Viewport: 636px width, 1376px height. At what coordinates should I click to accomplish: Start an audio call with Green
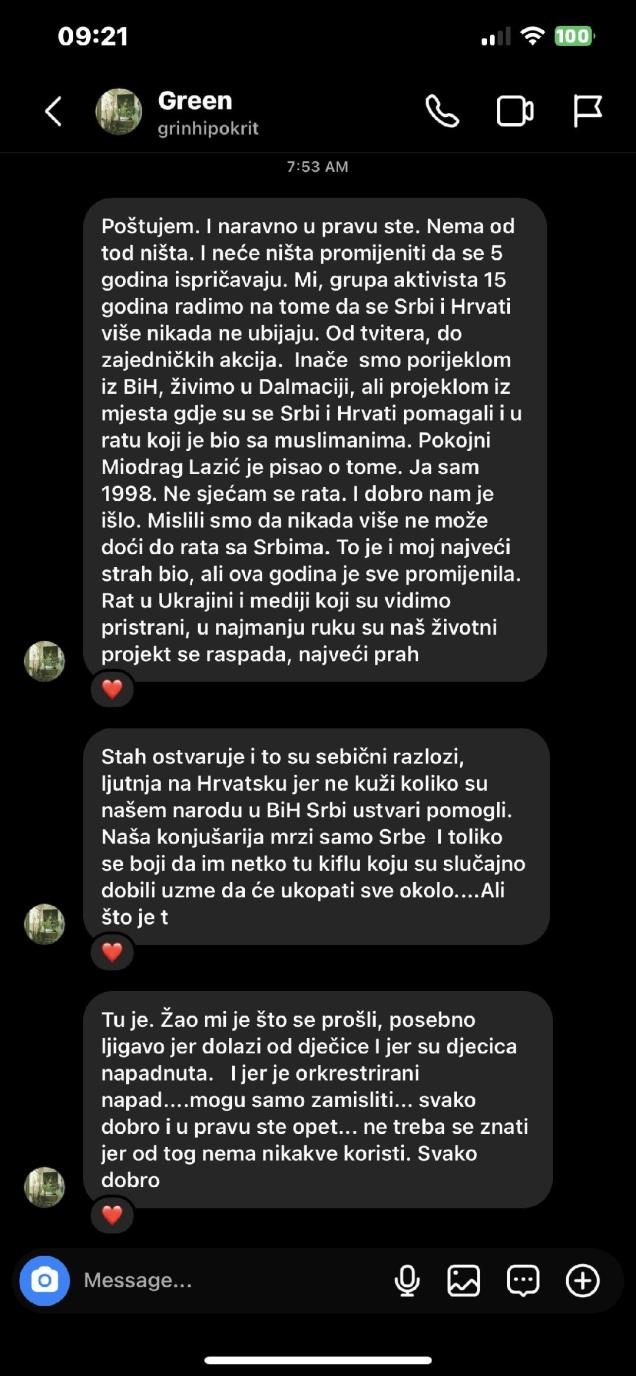[x=442, y=111]
